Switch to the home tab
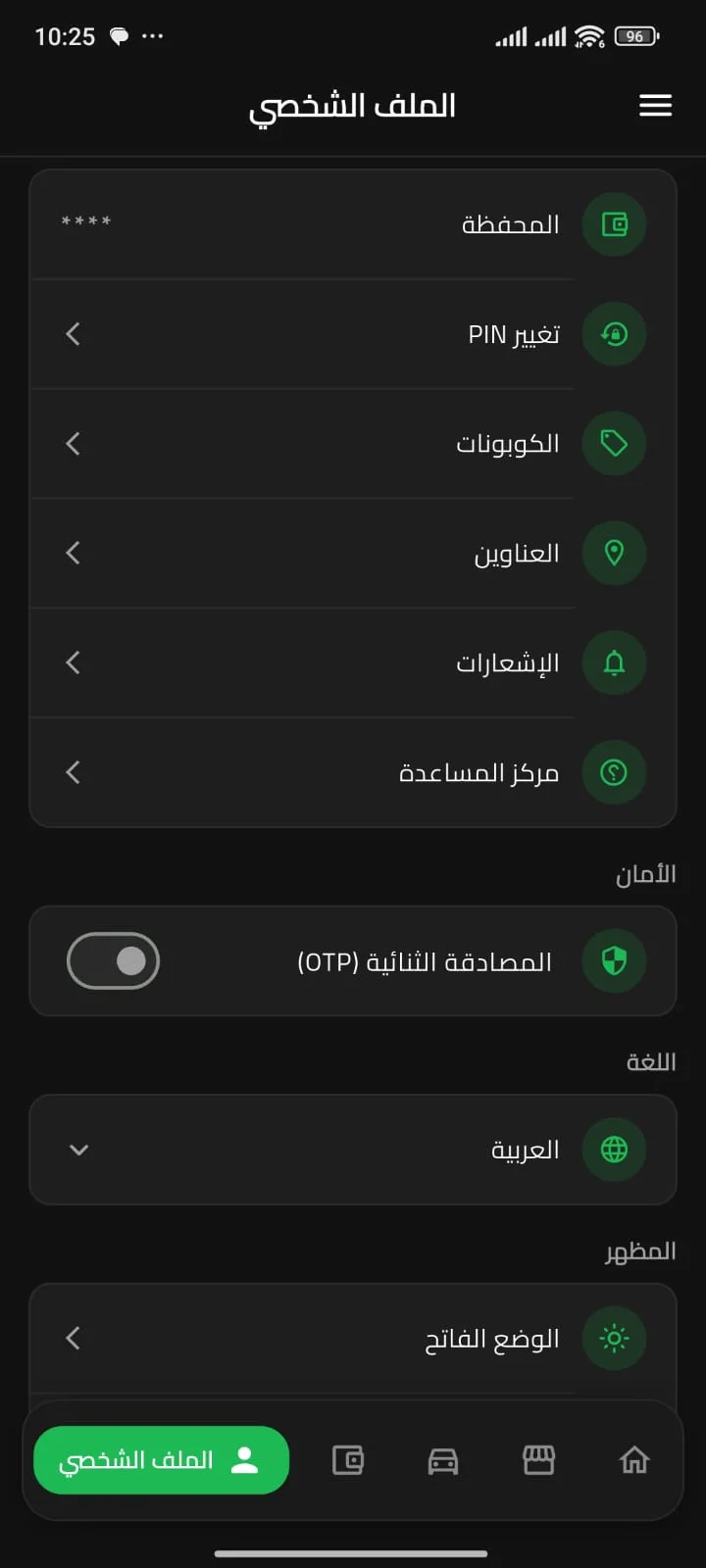706x1568 pixels. coord(634,1460)
